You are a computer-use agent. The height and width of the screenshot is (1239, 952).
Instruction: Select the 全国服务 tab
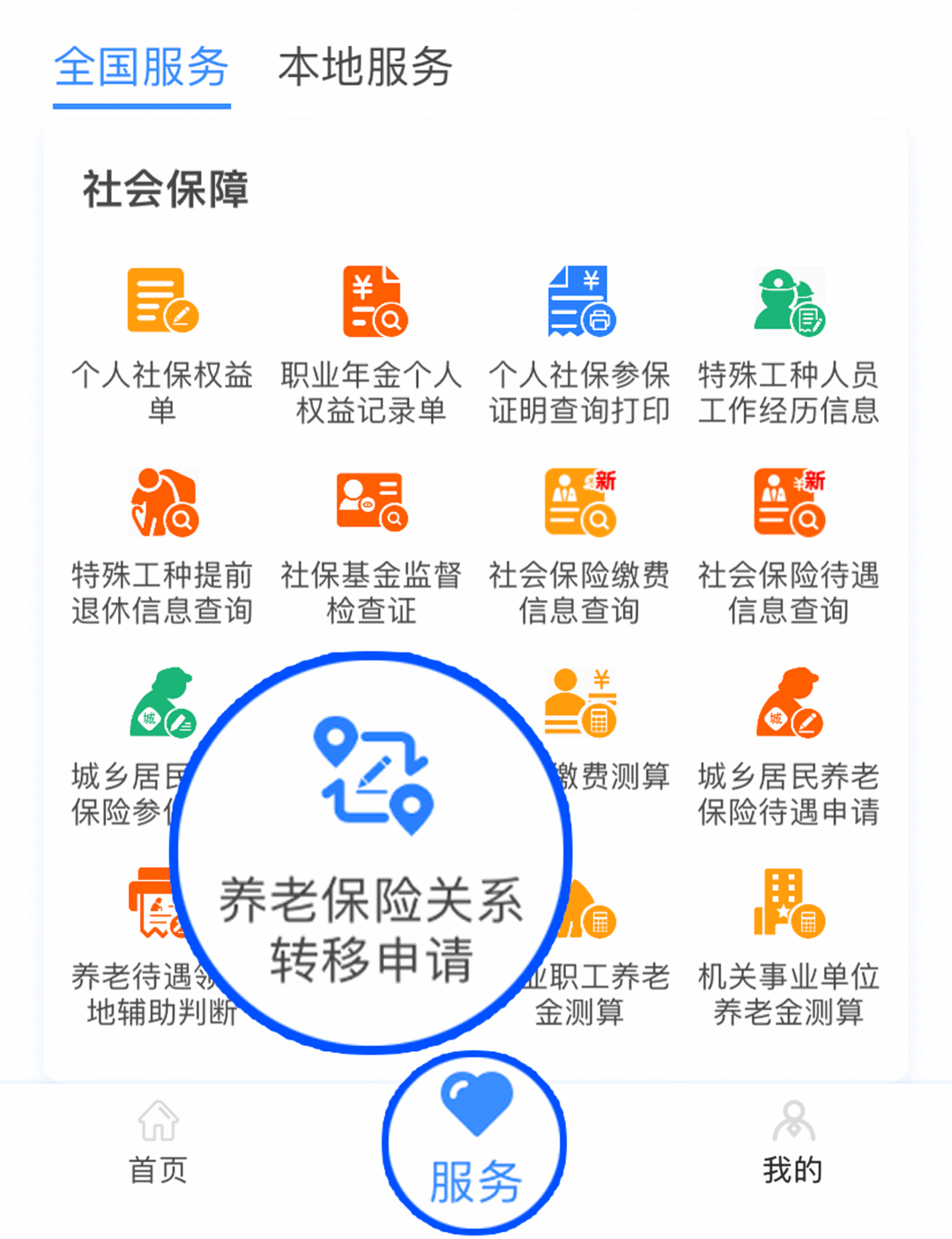[141, 68]
